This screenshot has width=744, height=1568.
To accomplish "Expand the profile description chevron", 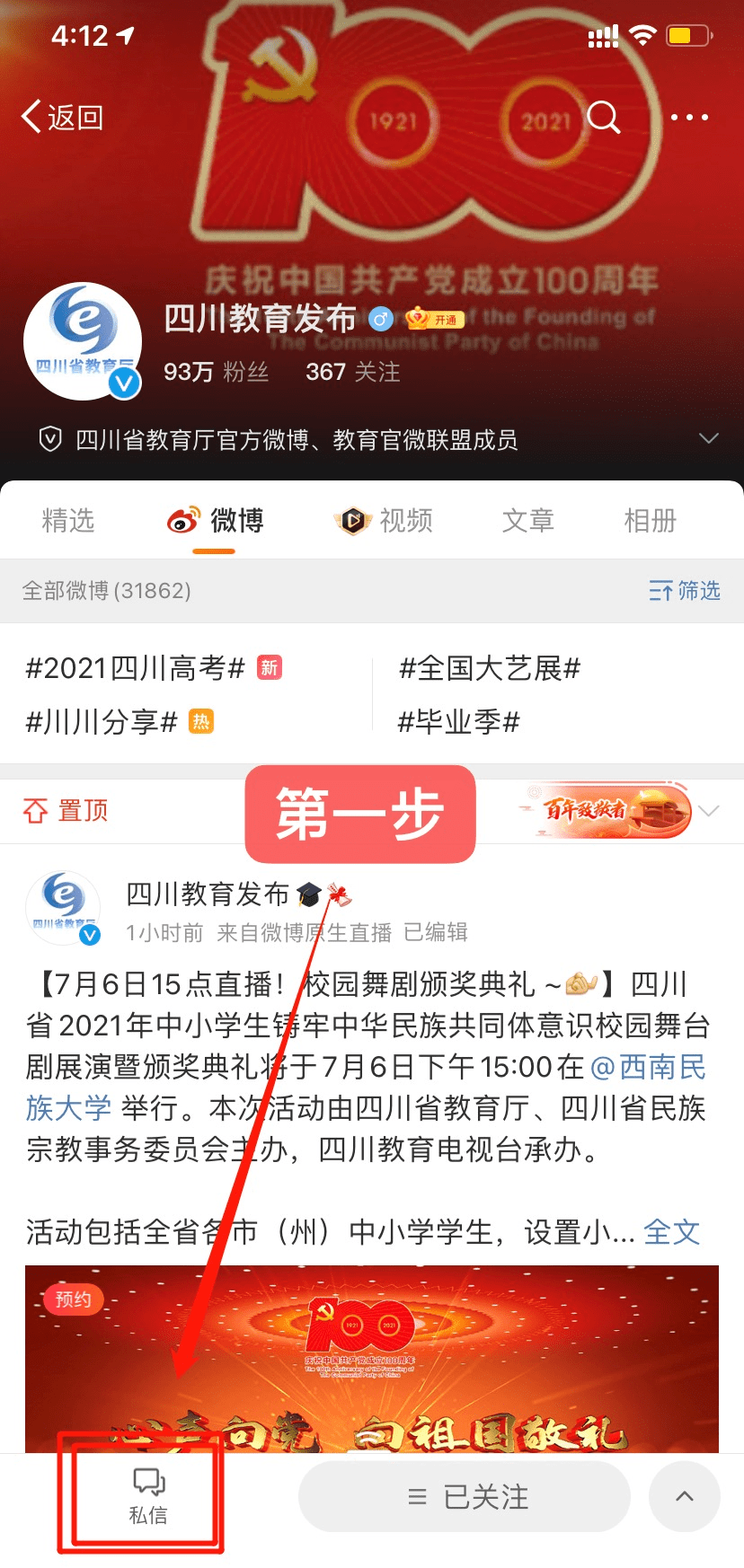I will [x=709, y=438].
